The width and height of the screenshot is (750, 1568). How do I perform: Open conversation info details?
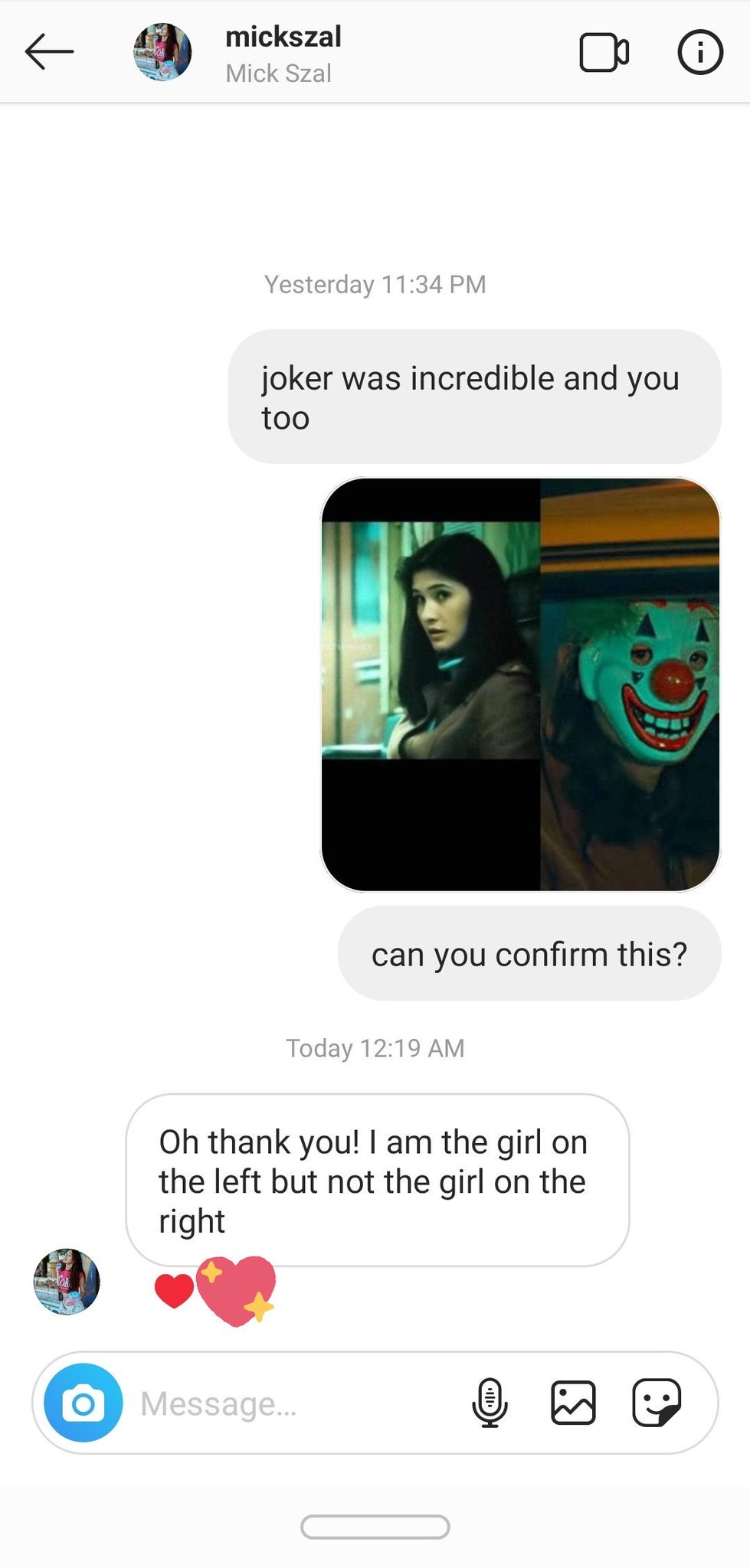[699, 53]
